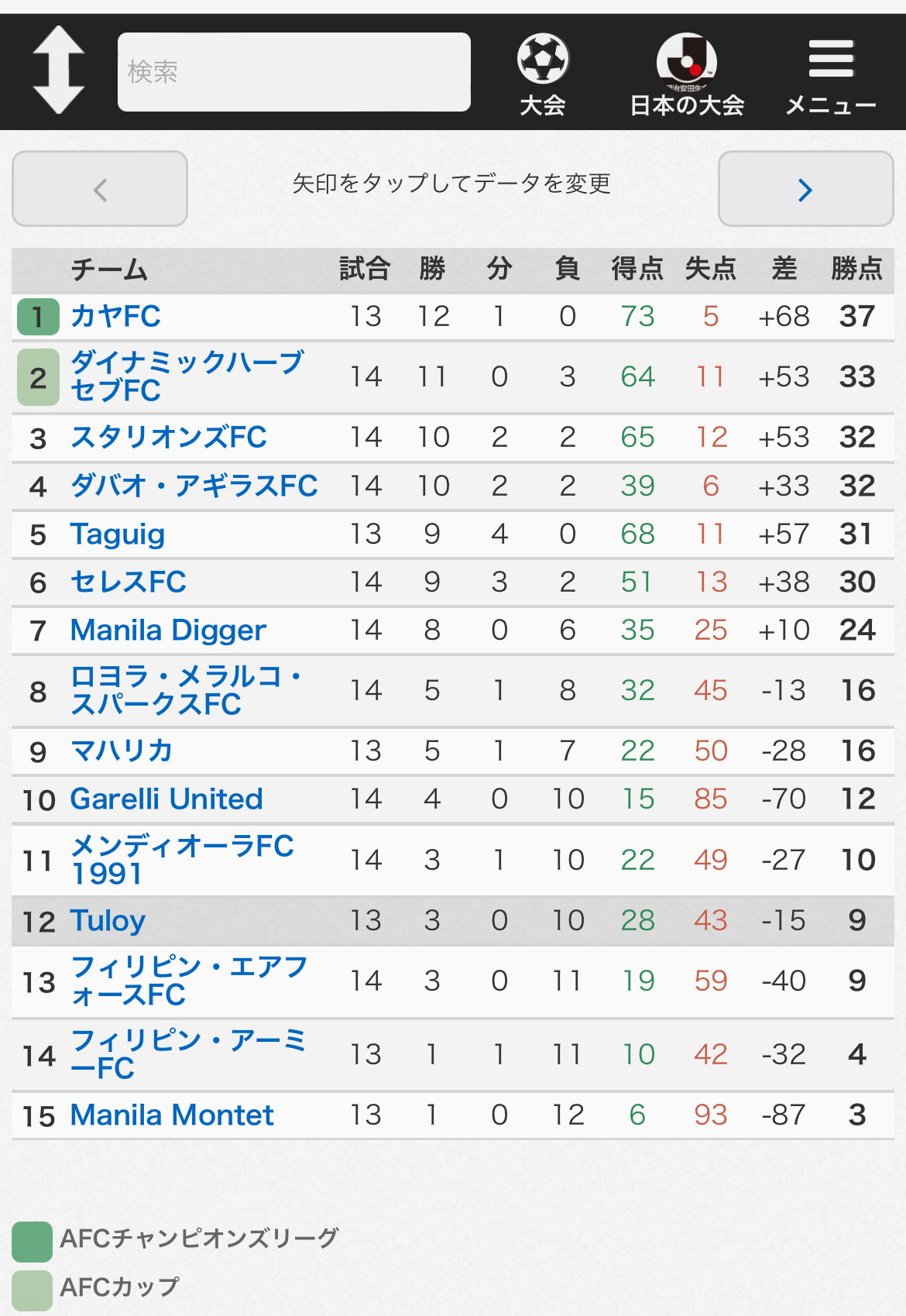Screen dimensions: 906x1316
Task: Open the 大会 competitions section
Action: (543, 74)
